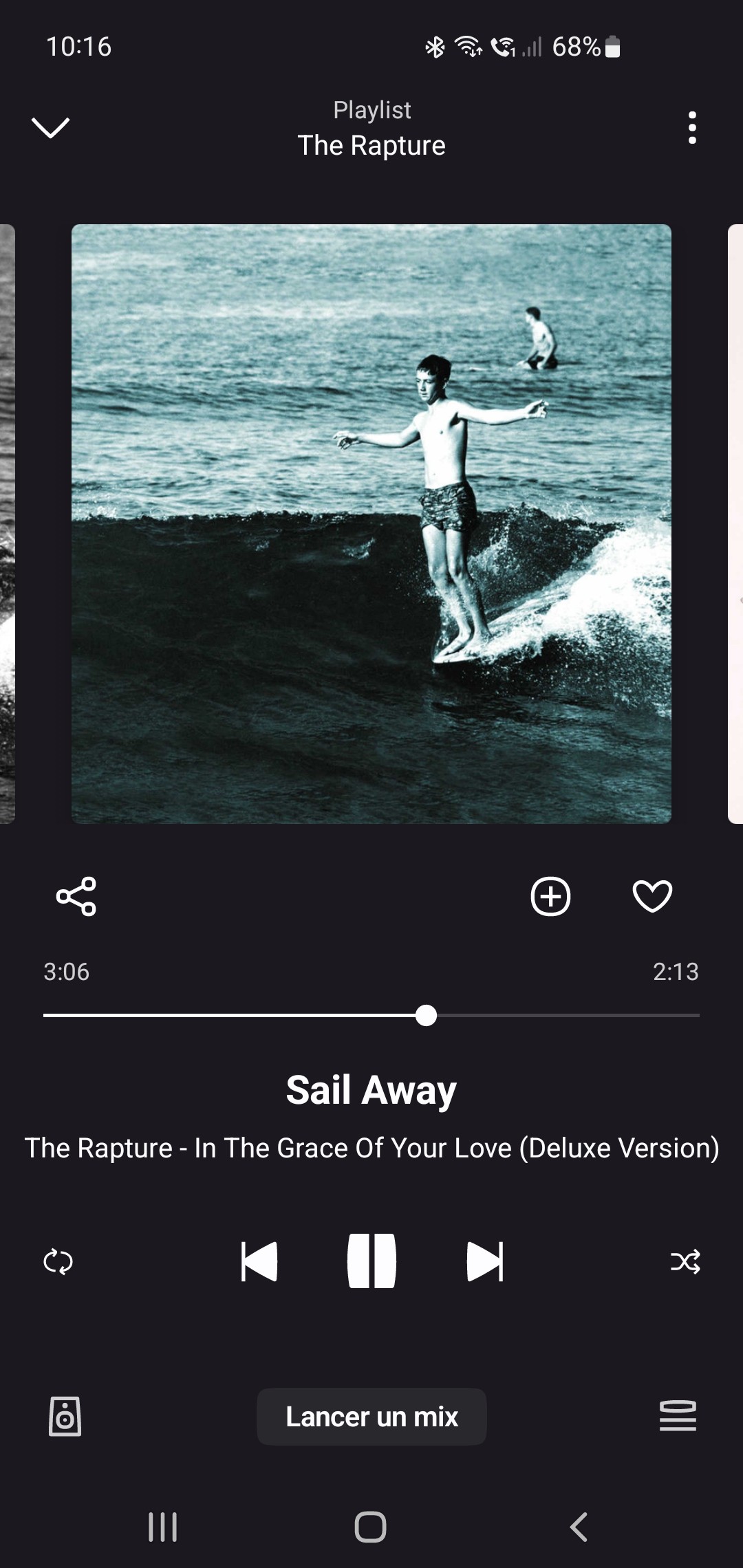
Task: Open the playback queue list
Action: pos(678,1416)
